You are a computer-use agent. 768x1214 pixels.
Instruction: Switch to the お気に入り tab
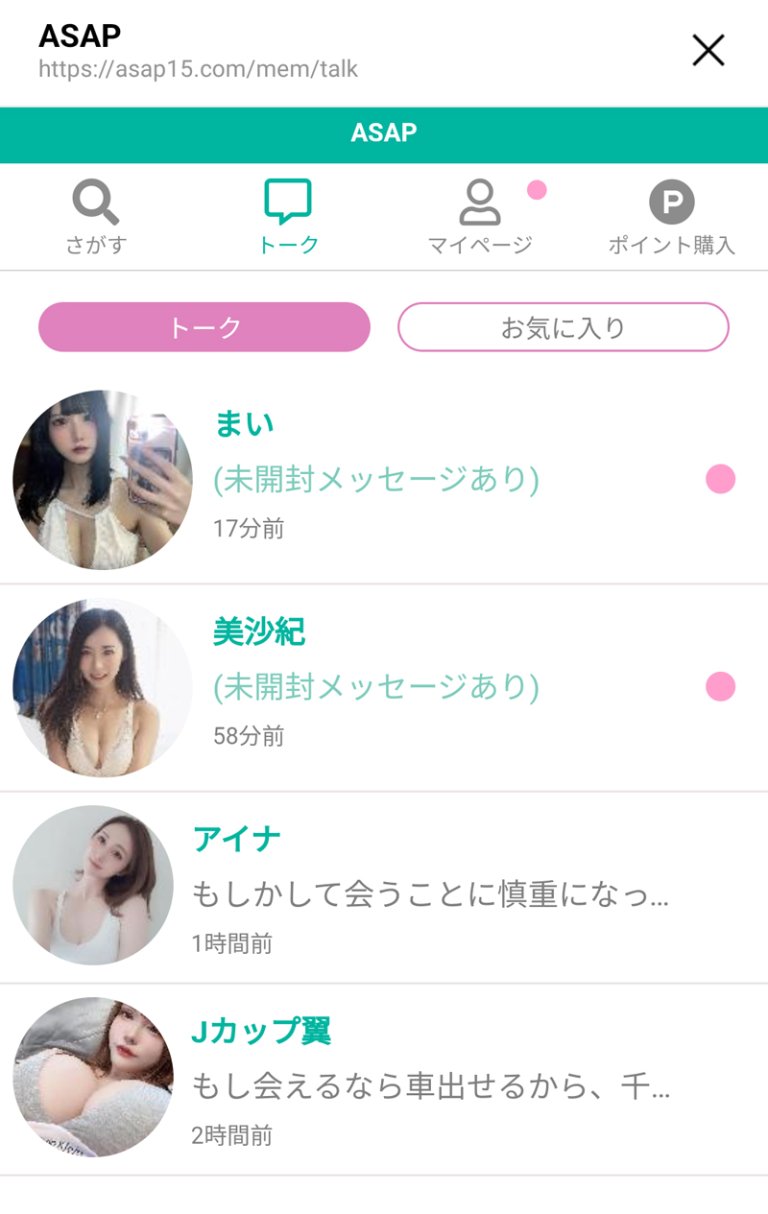point(563,326)
